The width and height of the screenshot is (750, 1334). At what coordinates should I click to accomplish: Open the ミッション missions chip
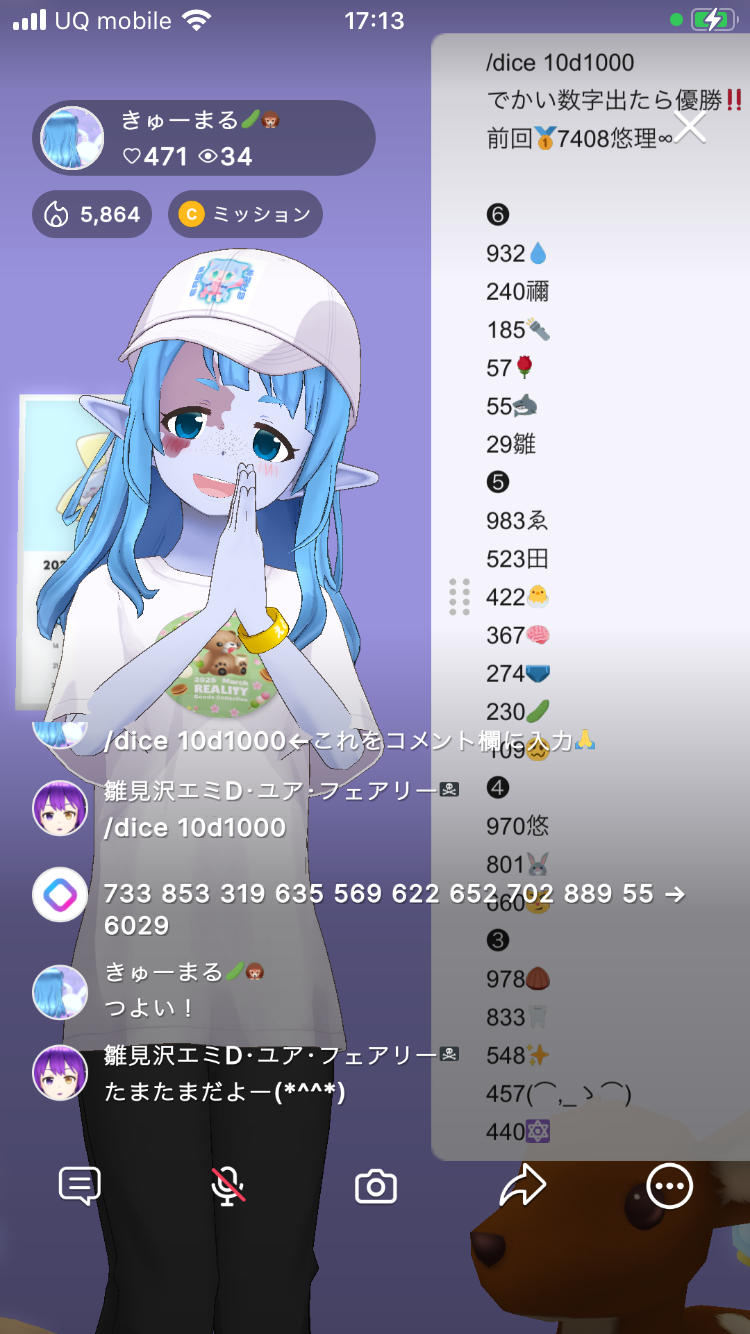(245, 214)
